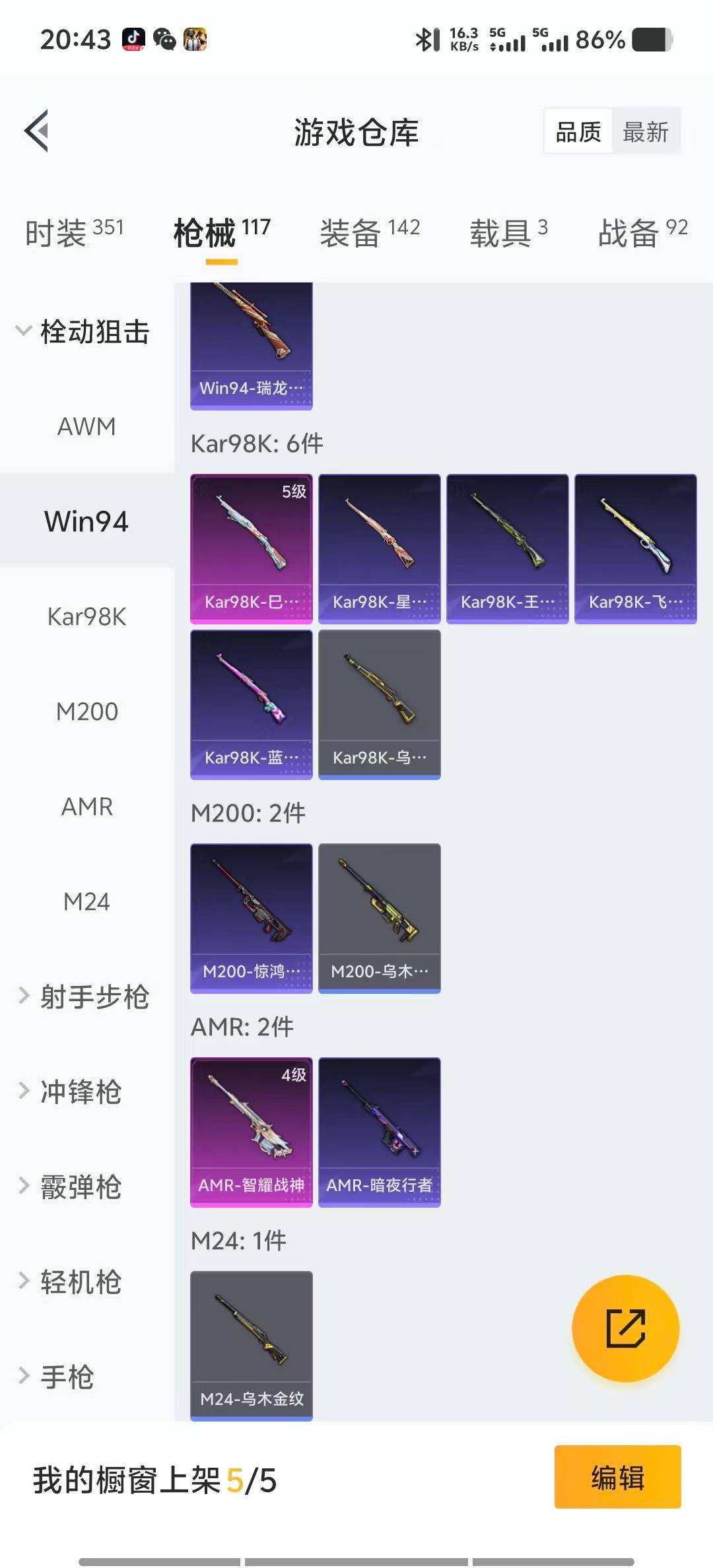
Task: Expand the 冲锋枪 category
Action: (73, 1092)
